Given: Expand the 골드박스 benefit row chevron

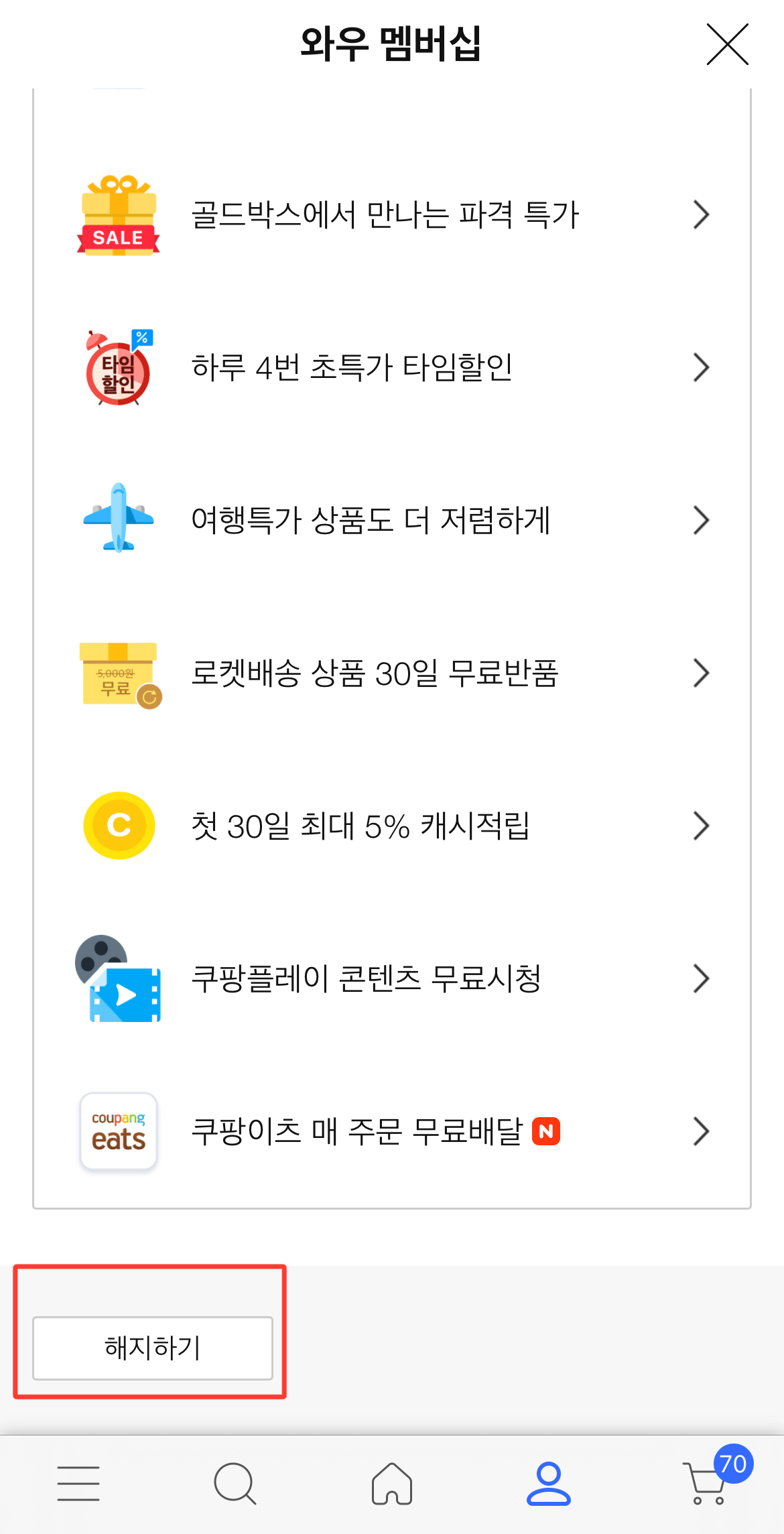Looking at the screenshot, I should click(701, 214).
